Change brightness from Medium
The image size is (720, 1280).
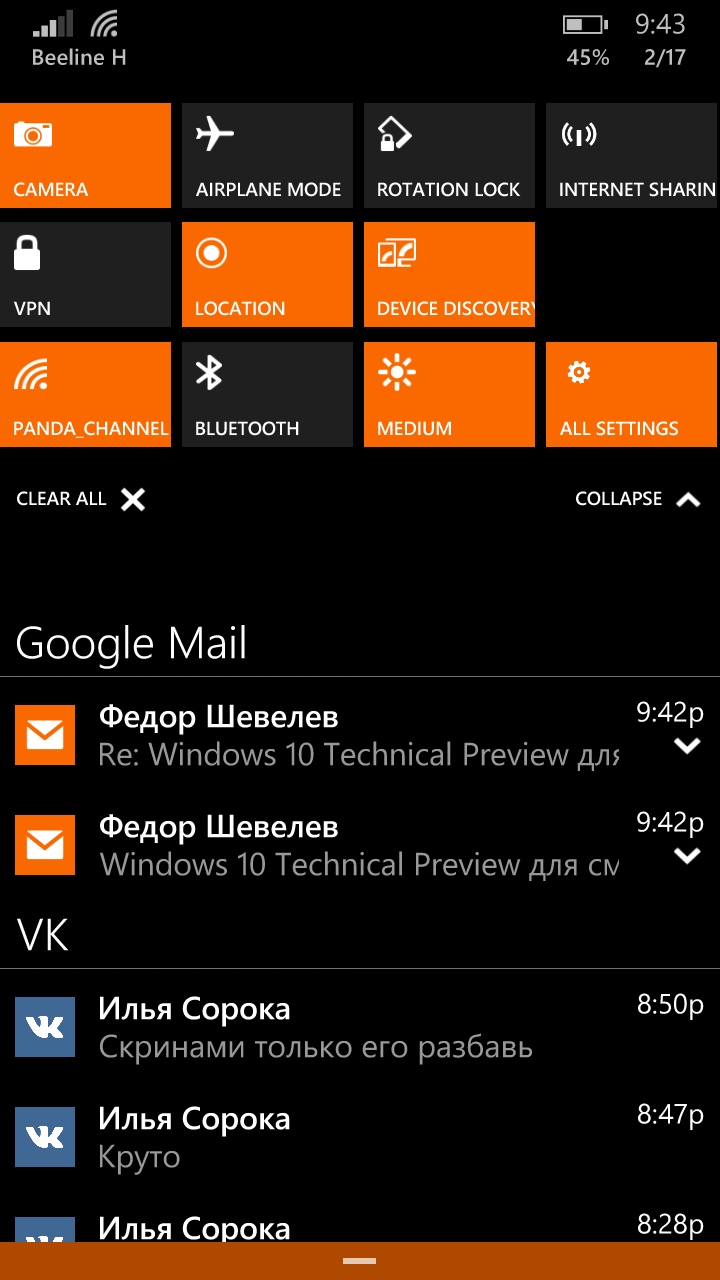coord(449,394)
